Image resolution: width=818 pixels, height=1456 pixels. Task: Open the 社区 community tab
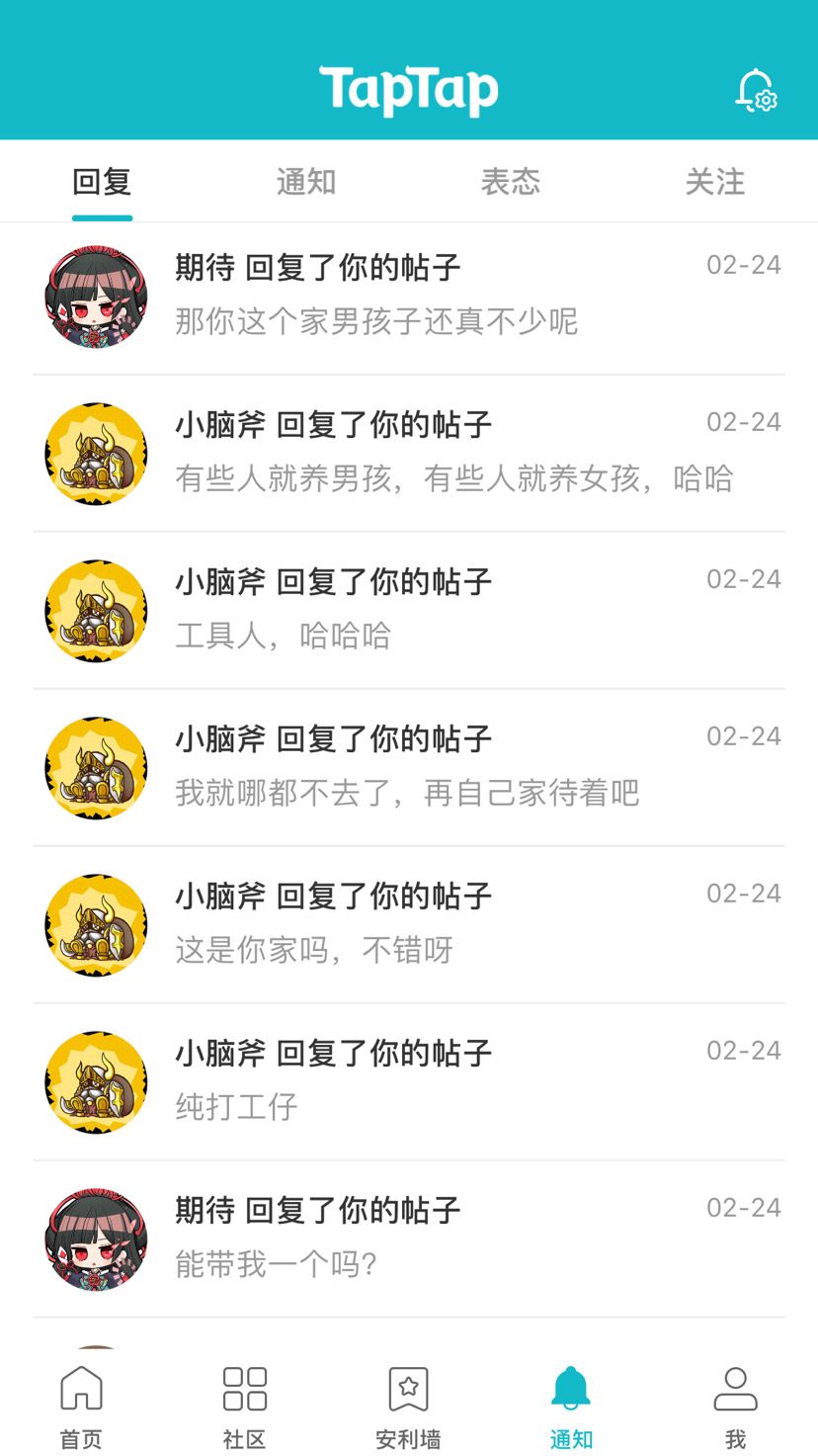coord(245,1406)
